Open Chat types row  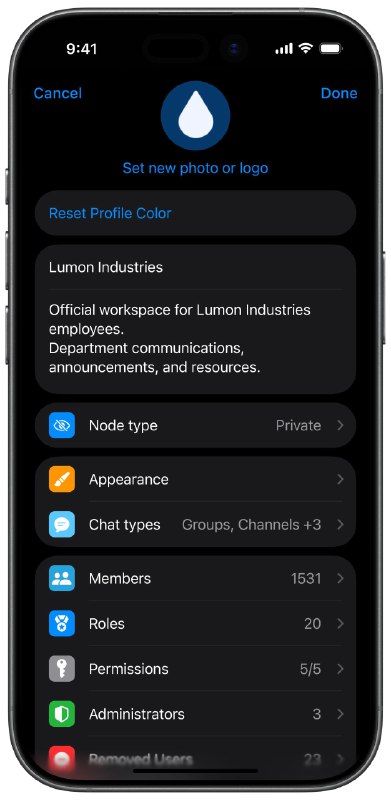pos(196,524)
